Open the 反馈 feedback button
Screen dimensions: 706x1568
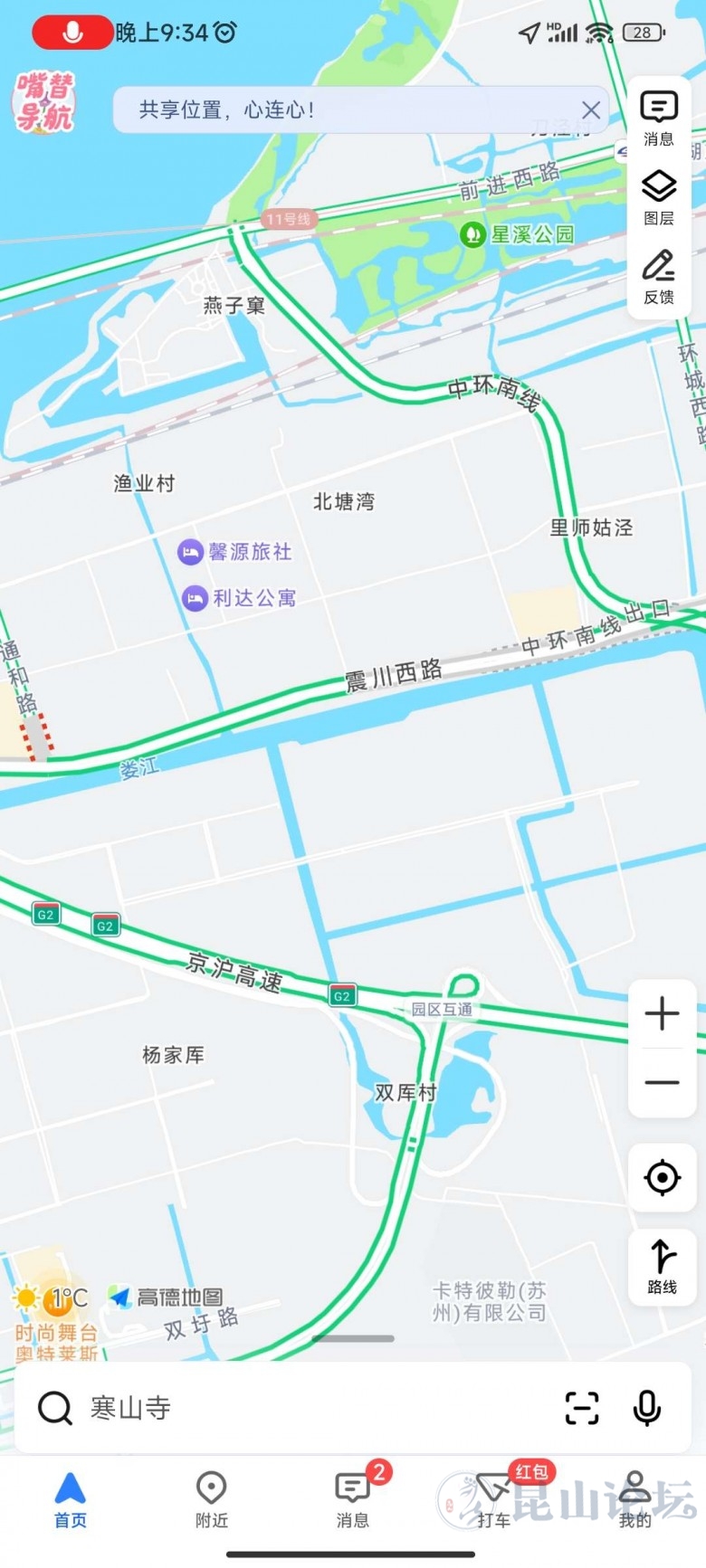pos(658,276)
